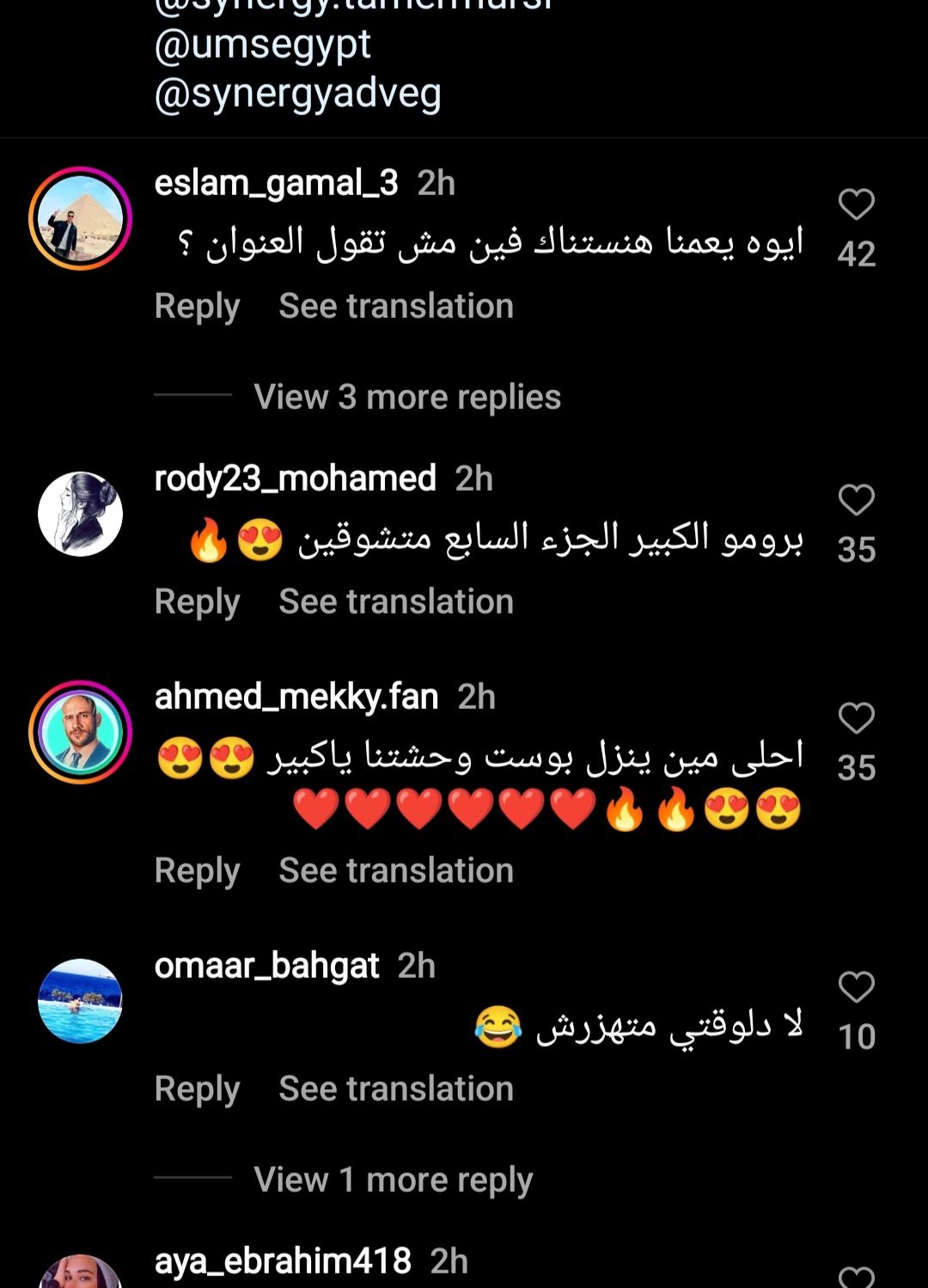Open eslam_gamal_3's profile picture

coord(80,218)
